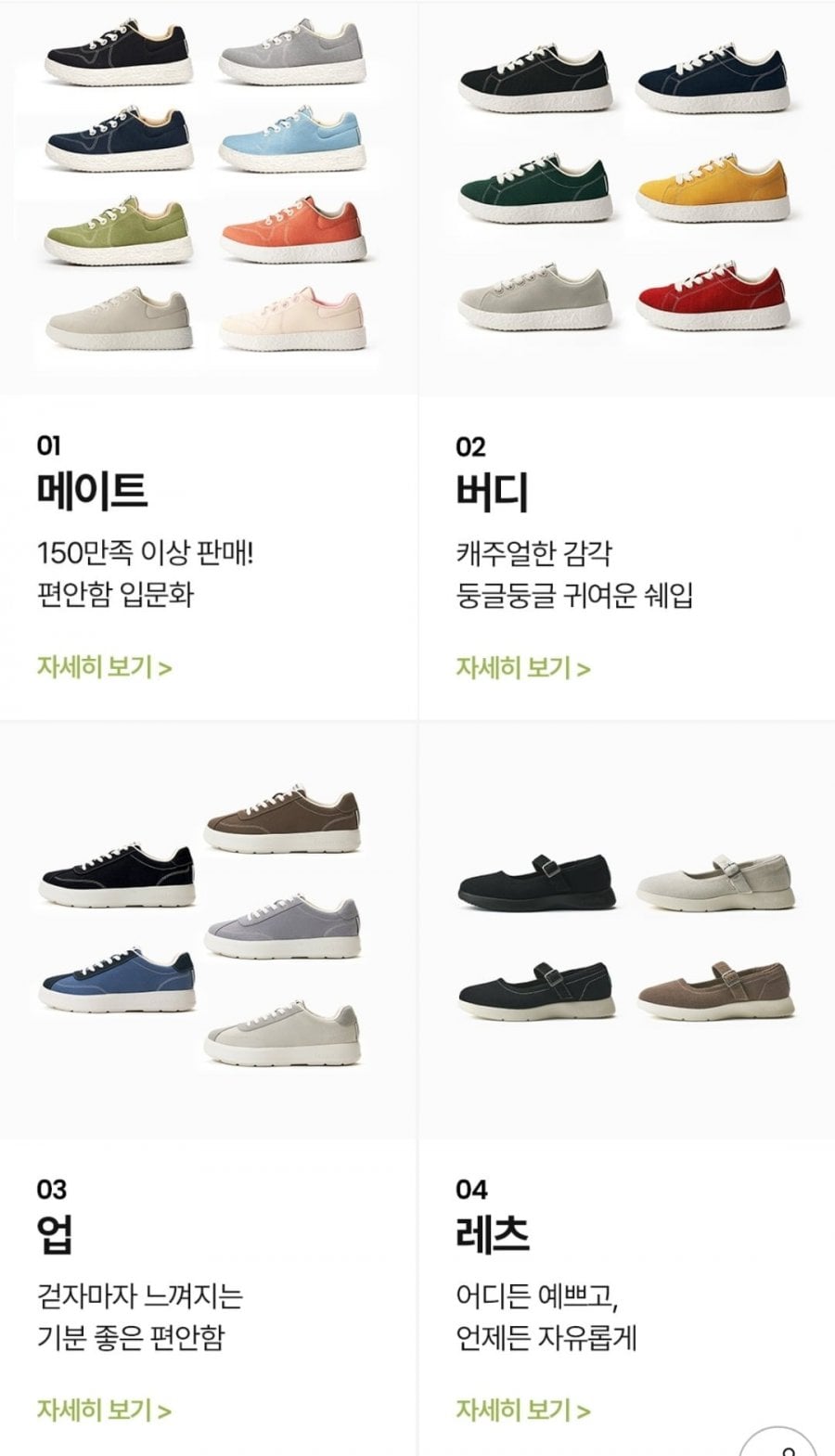The width and height of the screenshot is (835, 1456).
Task: Open the 업 sneakers image tile
Action: click(208, 931)
